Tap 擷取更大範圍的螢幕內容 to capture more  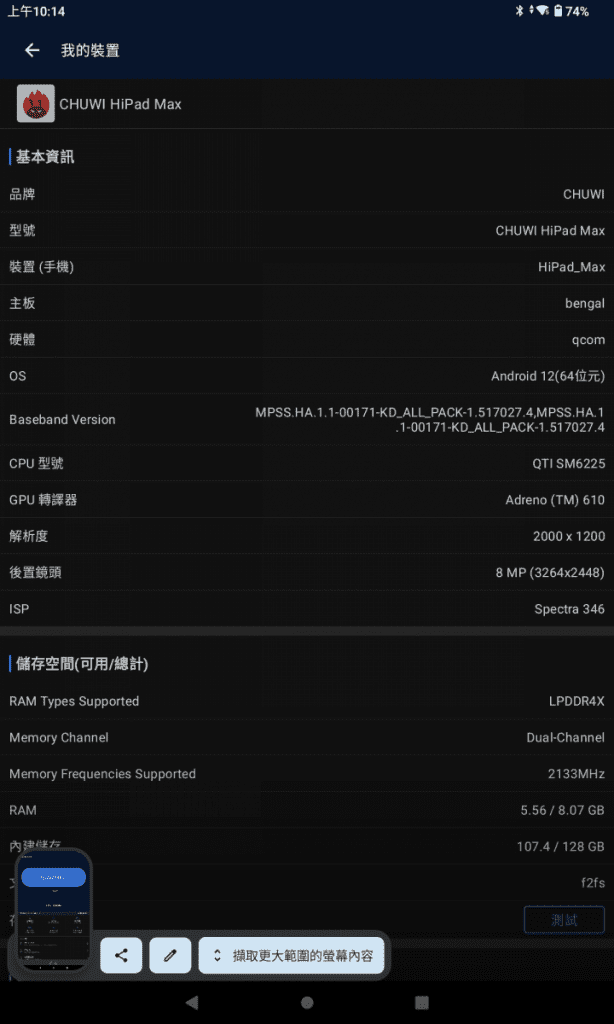pyautogui.click(x=291, y=955)
